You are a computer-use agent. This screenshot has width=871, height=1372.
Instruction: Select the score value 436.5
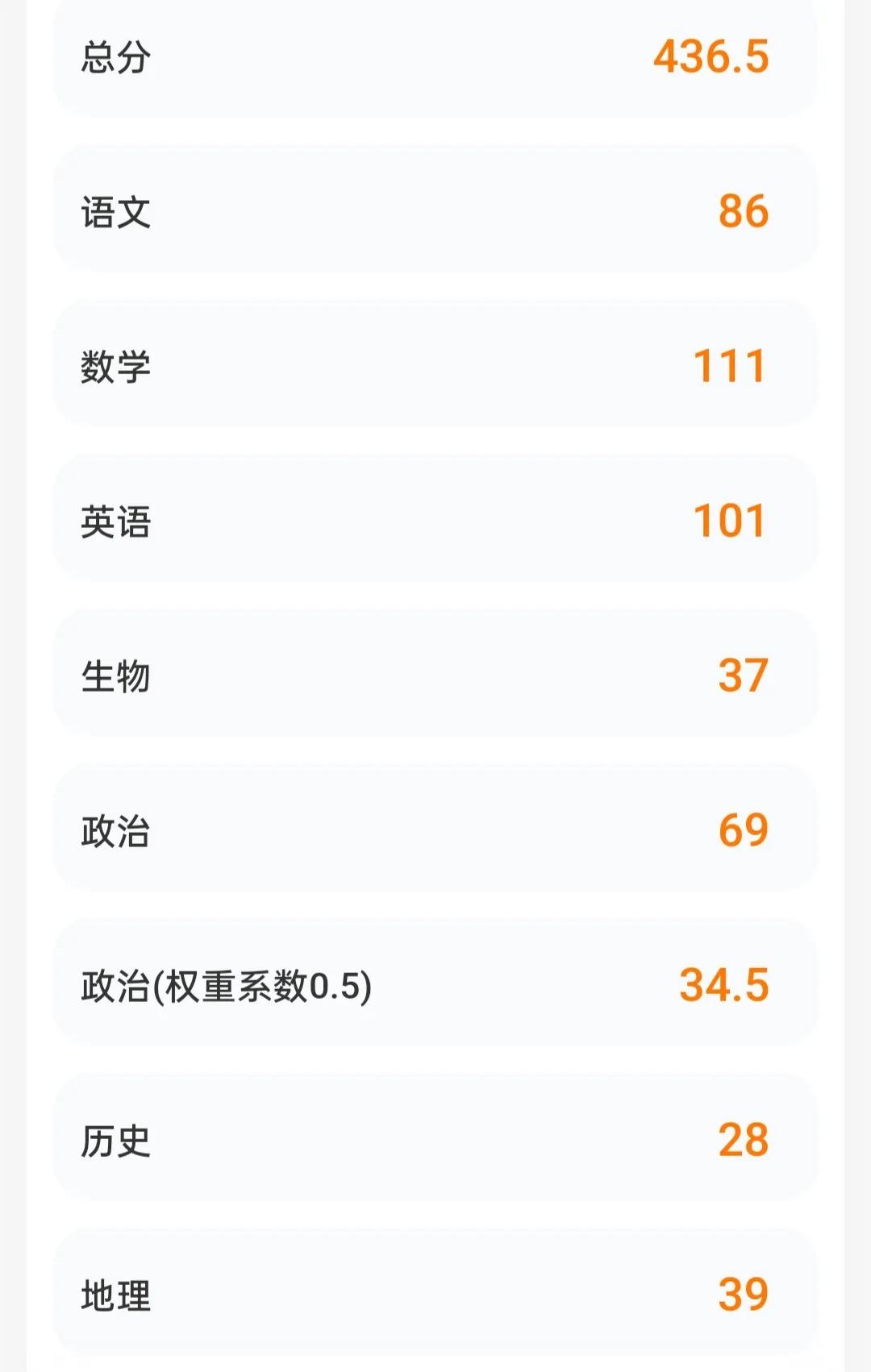point(711,56)
